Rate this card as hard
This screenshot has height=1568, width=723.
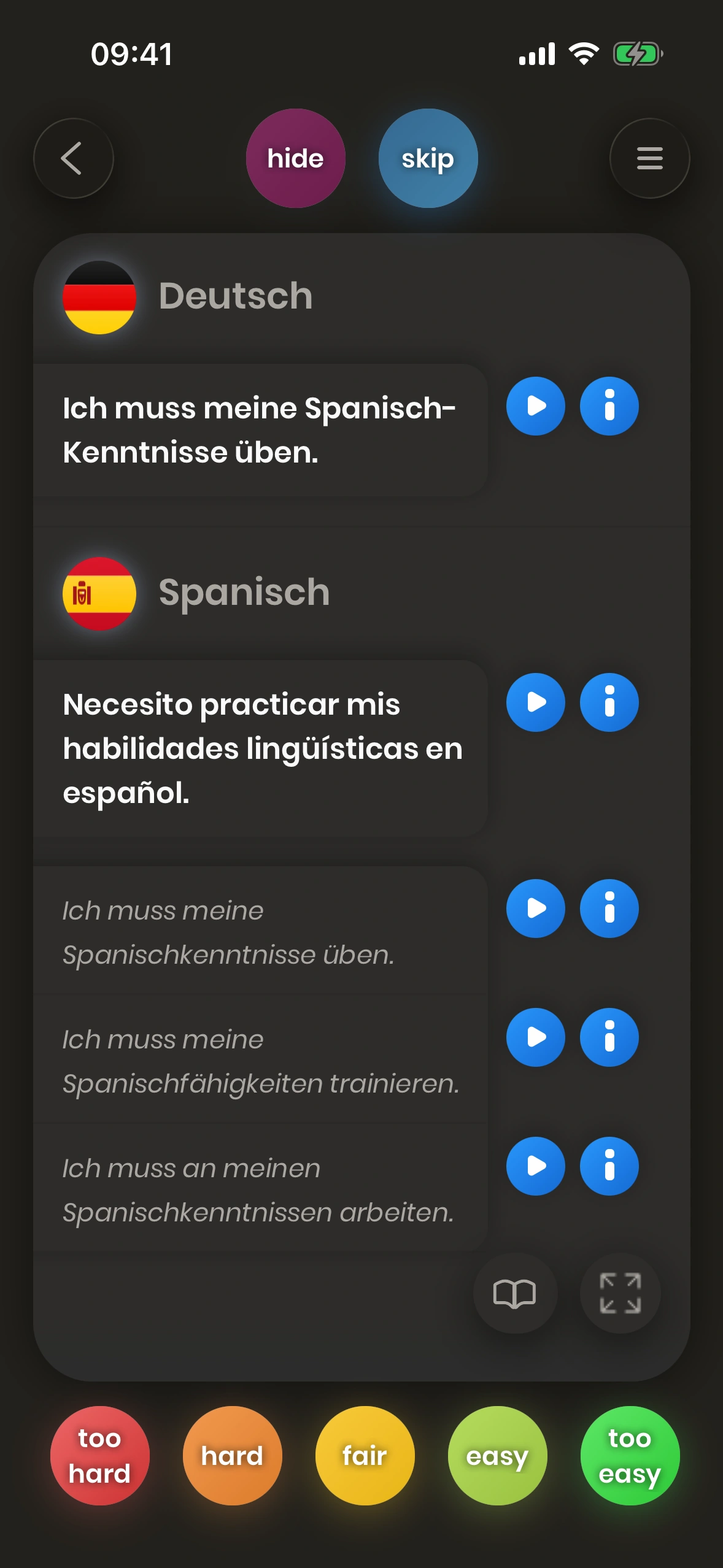pyautogui.click(x=232, y=1455)
